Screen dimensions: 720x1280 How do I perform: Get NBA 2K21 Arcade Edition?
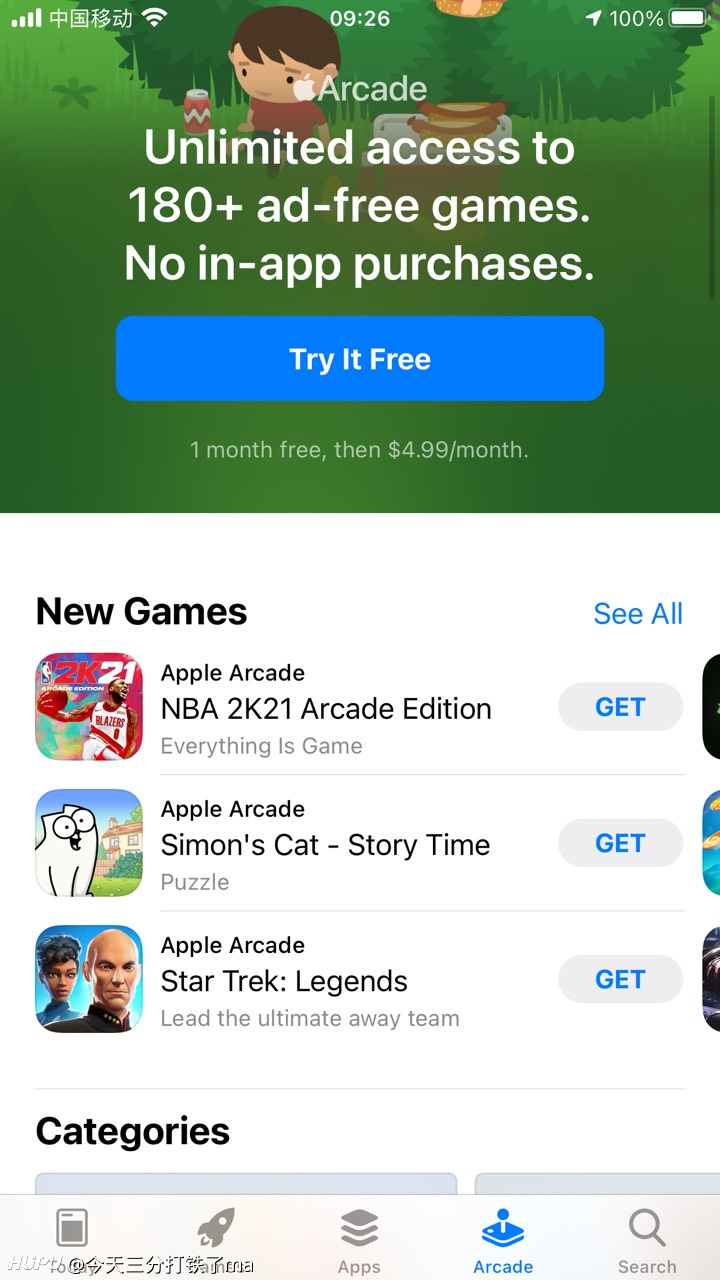[x=620, y=707]
